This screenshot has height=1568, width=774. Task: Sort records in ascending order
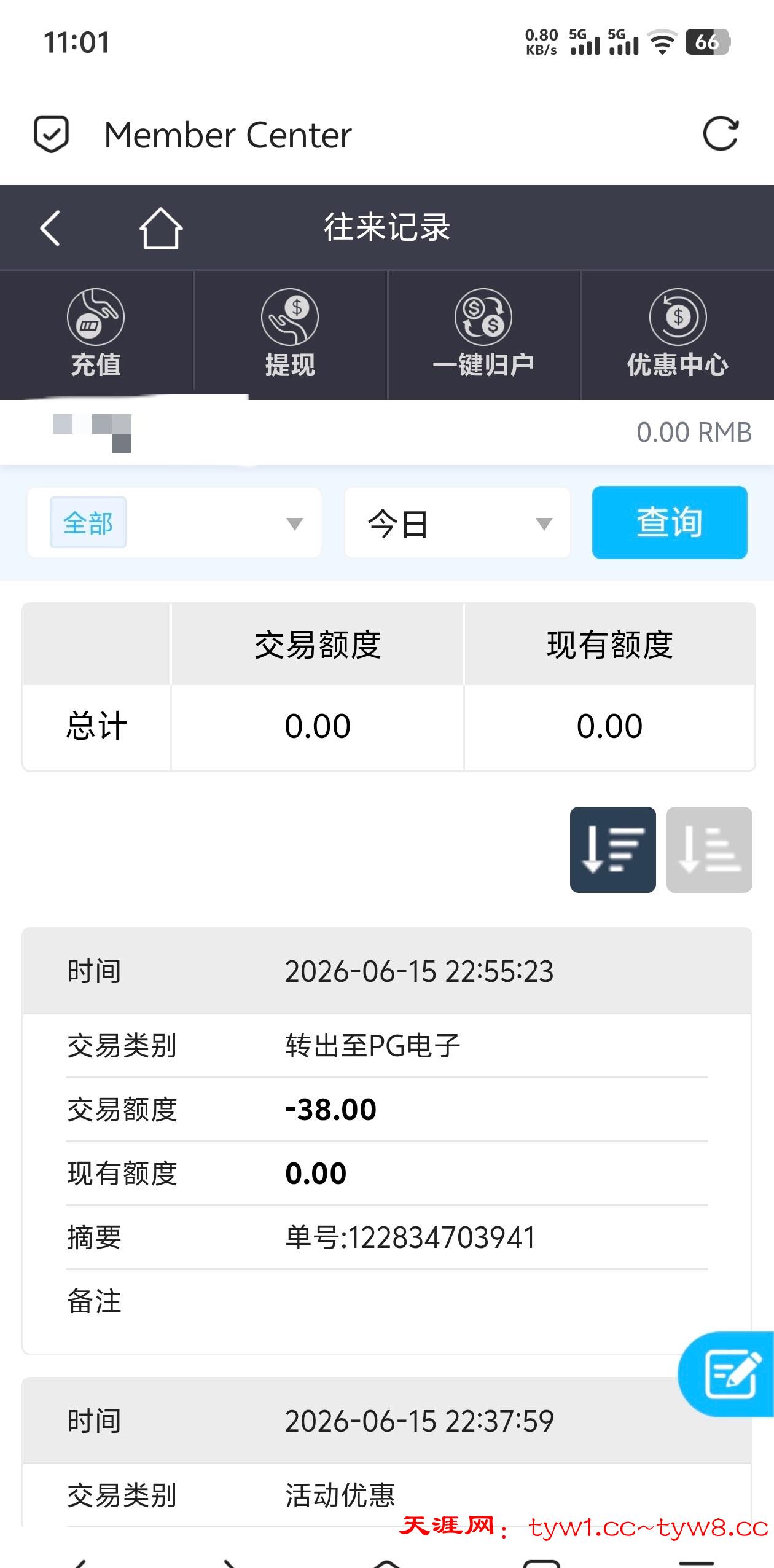pyautogui.click(x=709, y=850)
